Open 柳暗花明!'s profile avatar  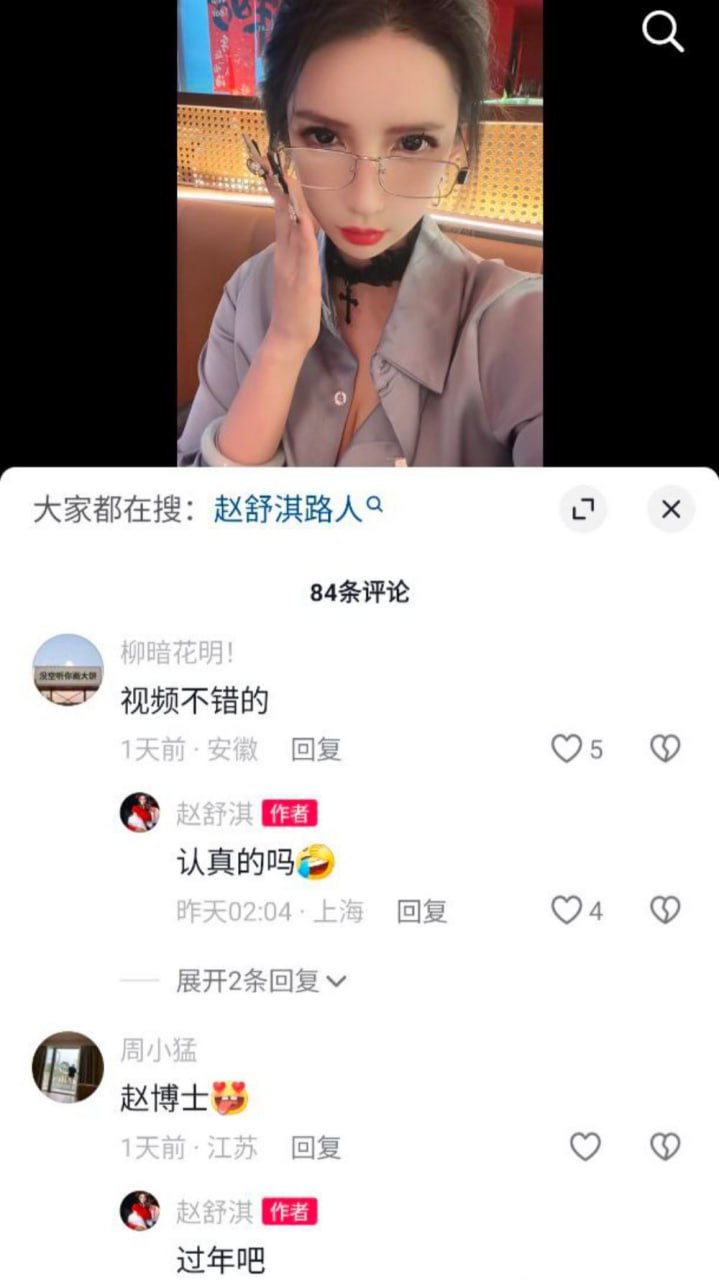click(68, 669)
